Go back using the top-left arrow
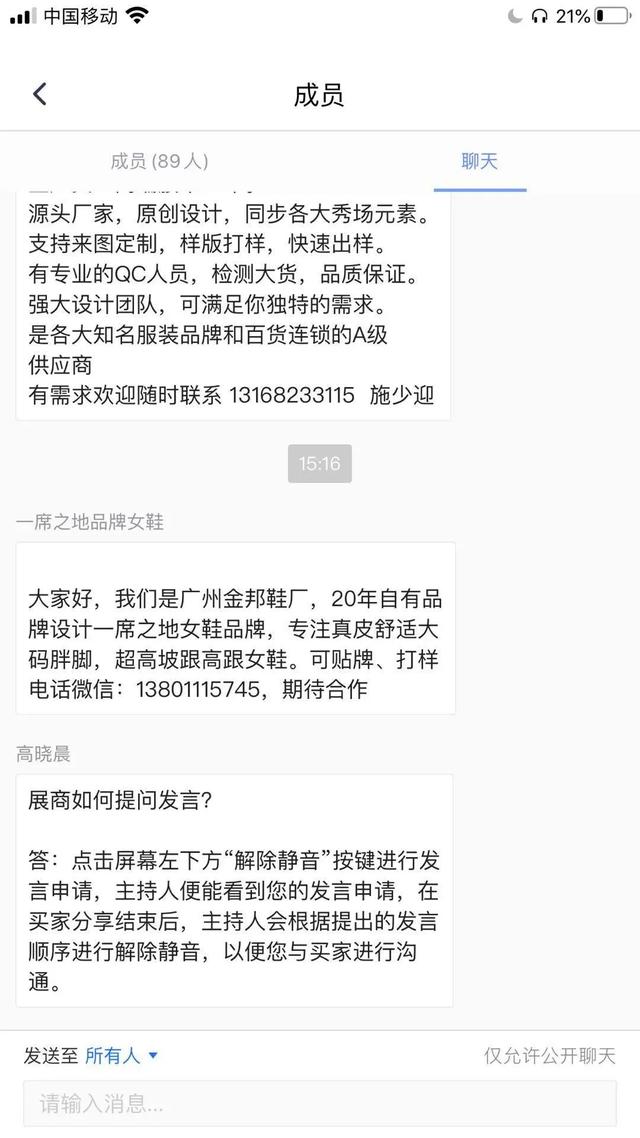 (40, 94)
